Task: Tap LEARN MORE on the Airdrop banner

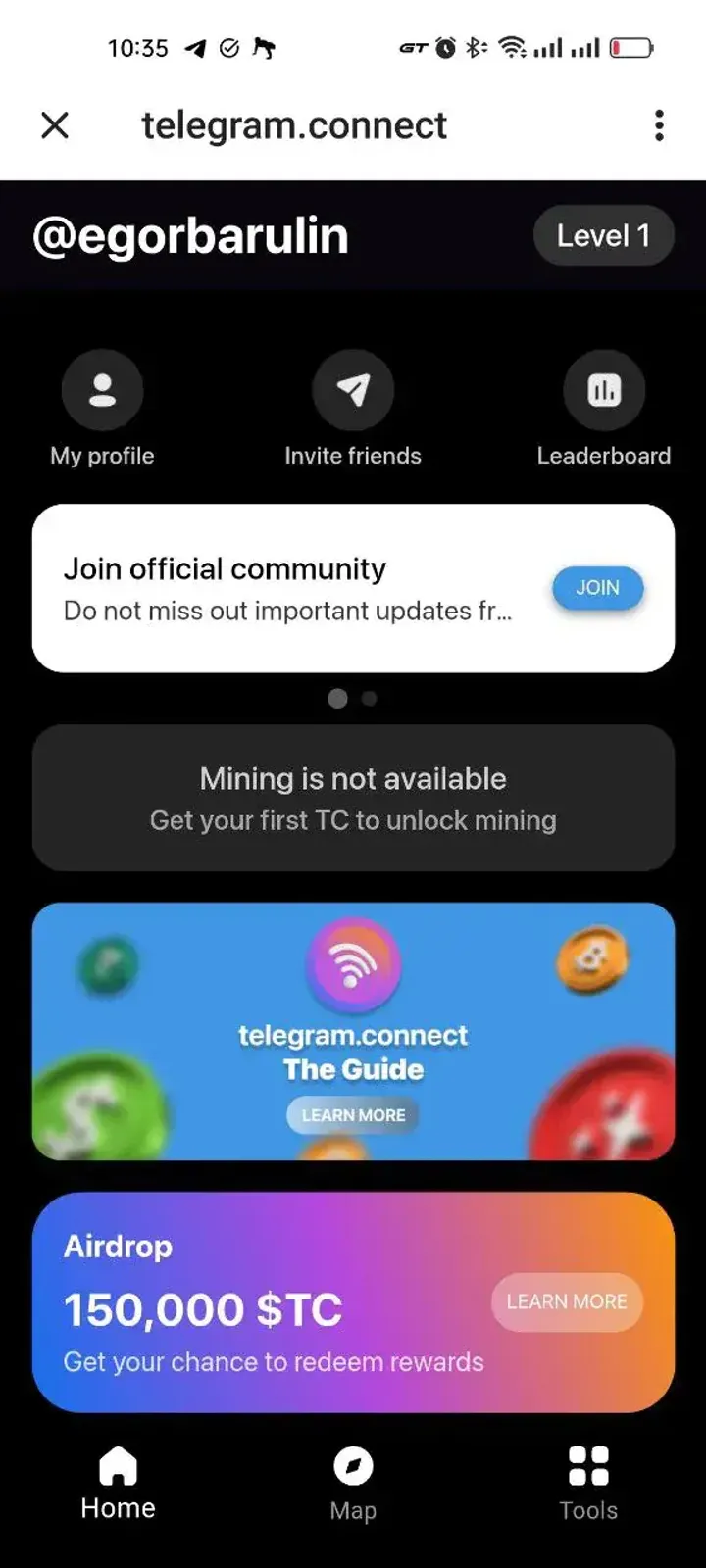Action: pyautogui.click(x=567, y=1301)
